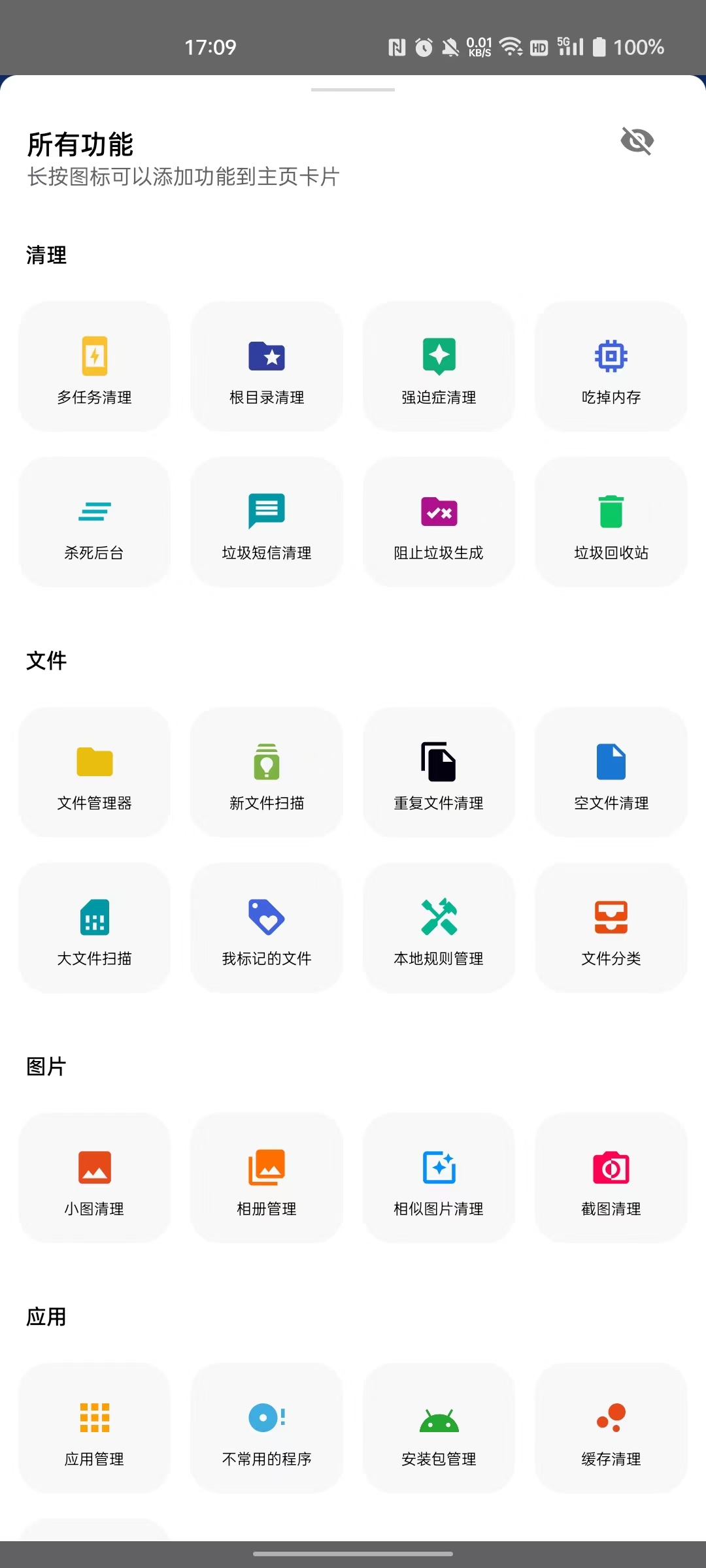The height and width of the screenshot is (1568, 706).
Task: Launch 文件管理器 file manager
Action: pos(95,773)
